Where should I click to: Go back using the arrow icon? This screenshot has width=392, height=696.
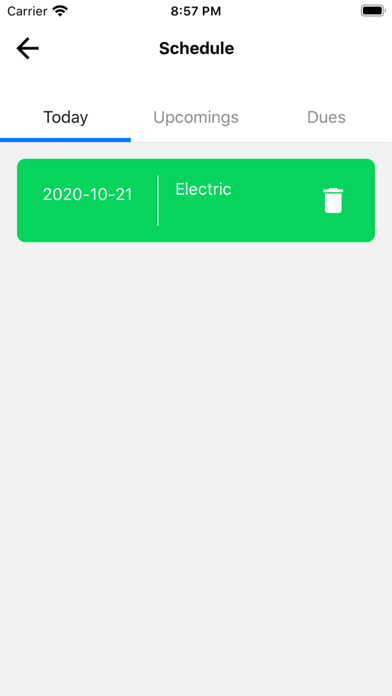(28, 48)
